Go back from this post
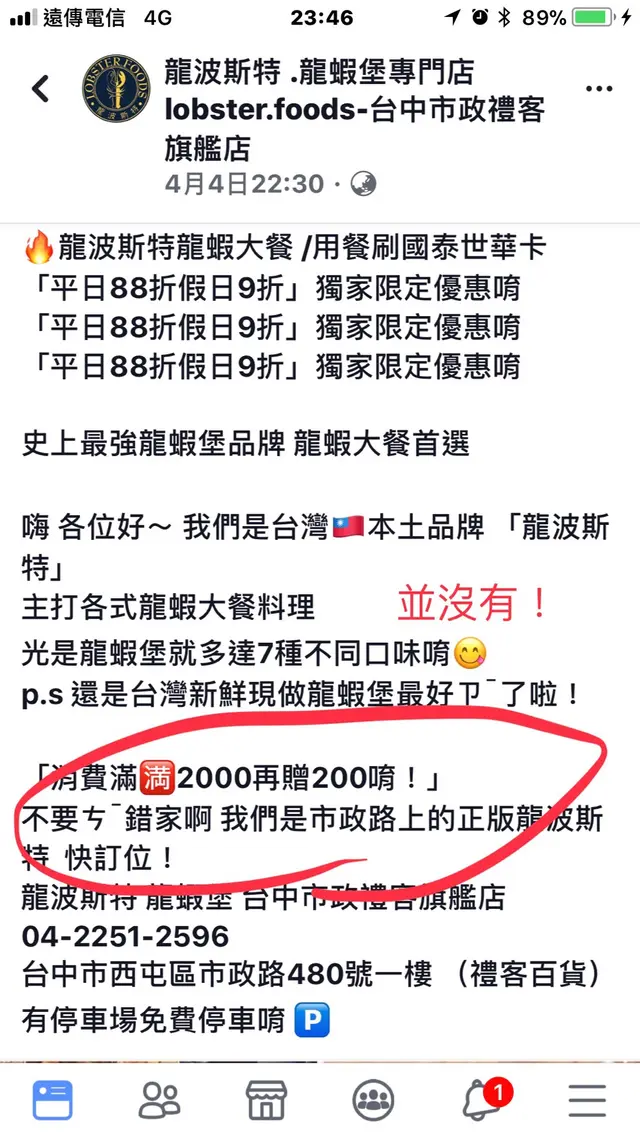The height and width of the screenshot is (1138, 640). tap(41, 89)
